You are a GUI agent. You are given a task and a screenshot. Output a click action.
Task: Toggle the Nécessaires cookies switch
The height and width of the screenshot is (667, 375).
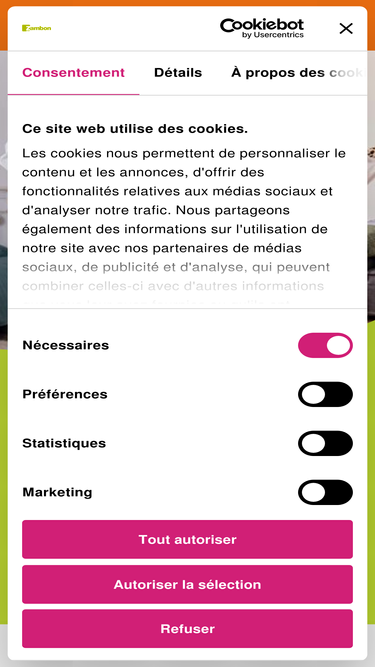pyautogui.click(x=325, y=345)
